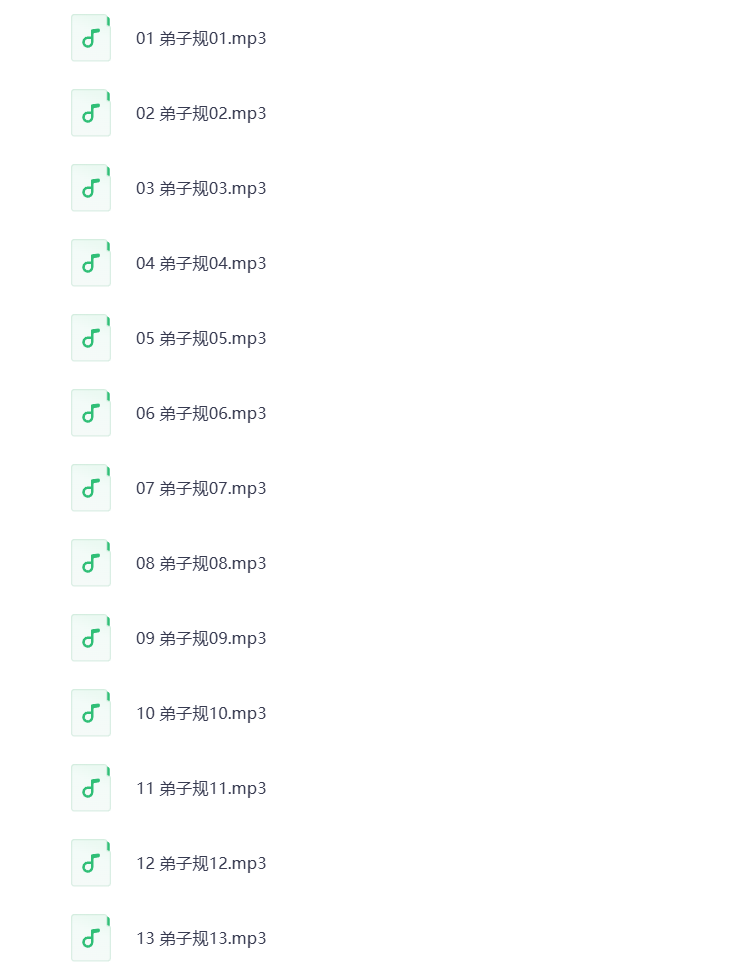The height and width of the screenshot is (974, 736).
Task: Click the audio icon for 10 弟子规10.mp3
Action: click(x=91, y=713)
